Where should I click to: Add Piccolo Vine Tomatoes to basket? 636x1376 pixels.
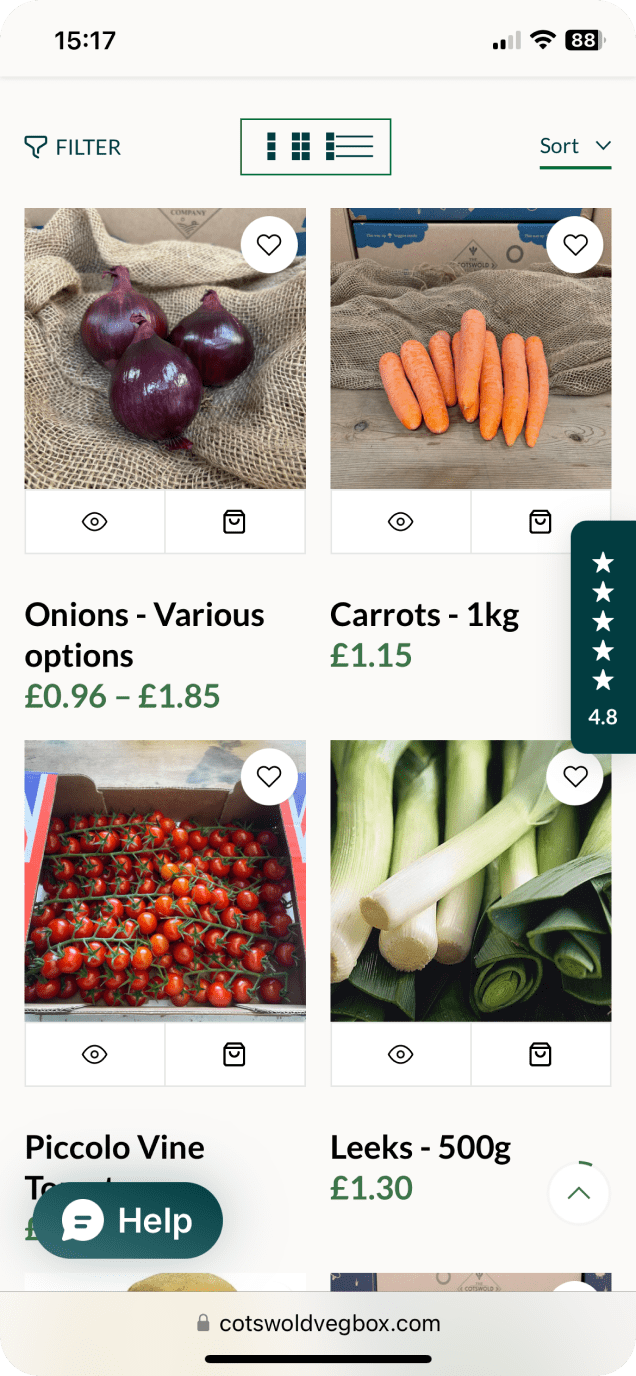[234, 1054]
